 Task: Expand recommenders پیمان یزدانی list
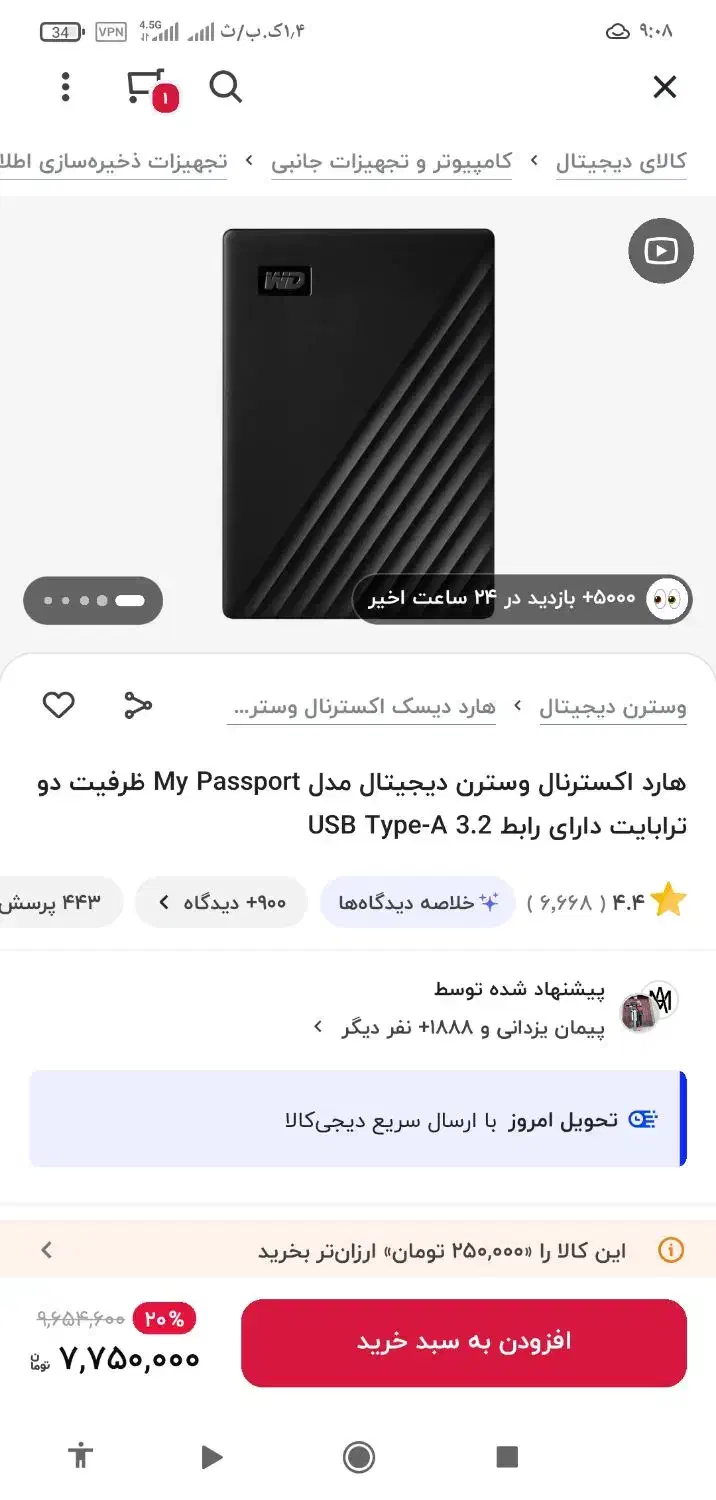point(460,1027)
